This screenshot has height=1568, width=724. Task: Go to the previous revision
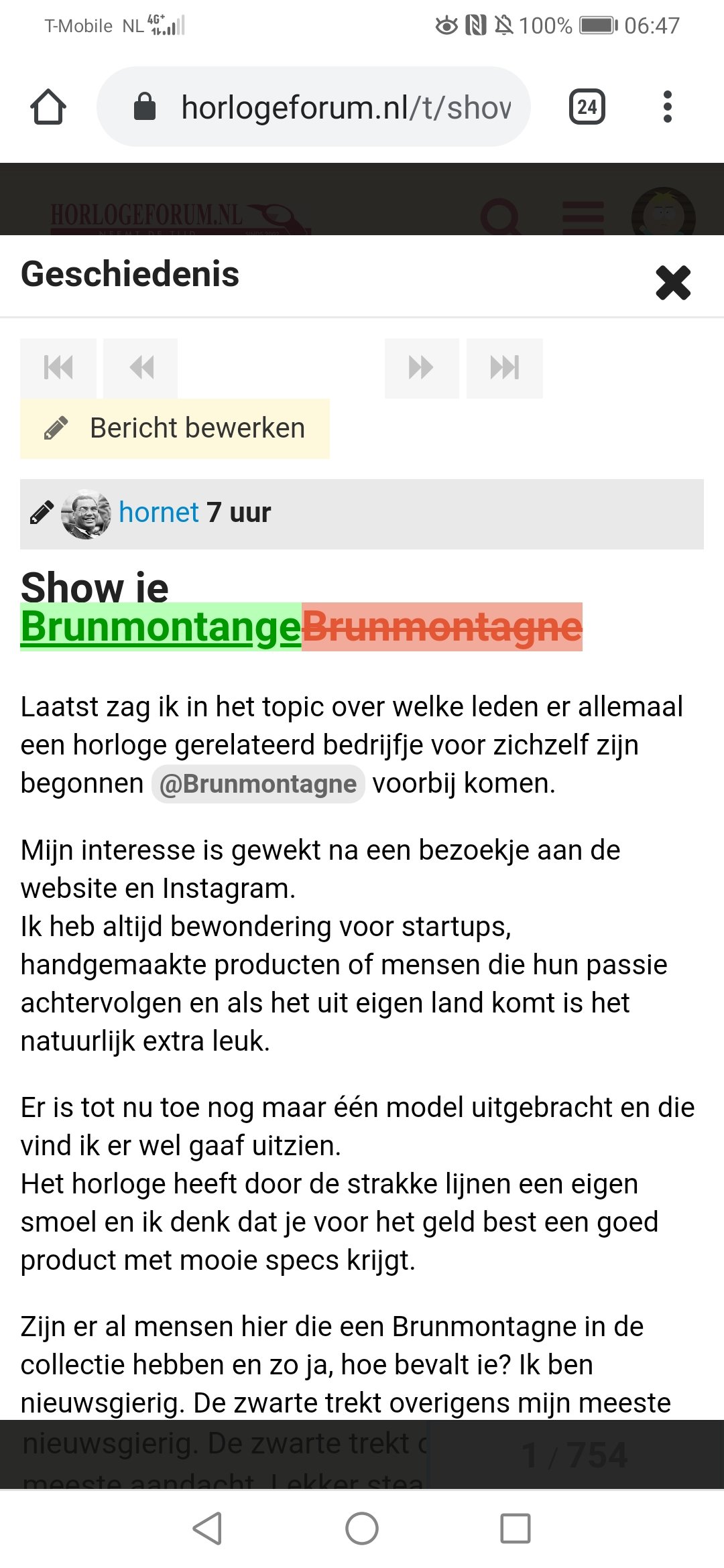tap(141, 368)
